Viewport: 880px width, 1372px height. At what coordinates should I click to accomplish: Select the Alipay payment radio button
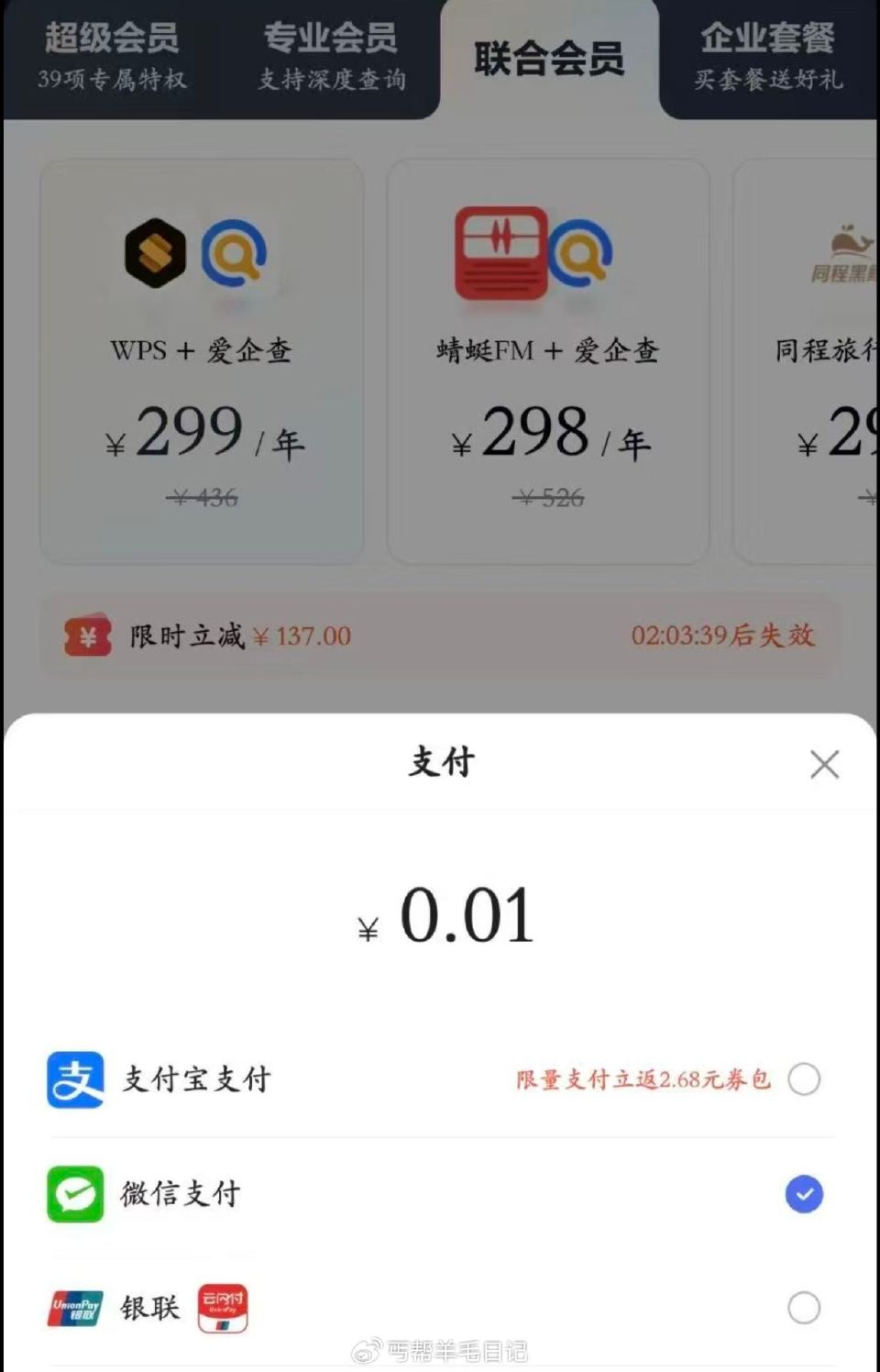tap(804, 1079)
